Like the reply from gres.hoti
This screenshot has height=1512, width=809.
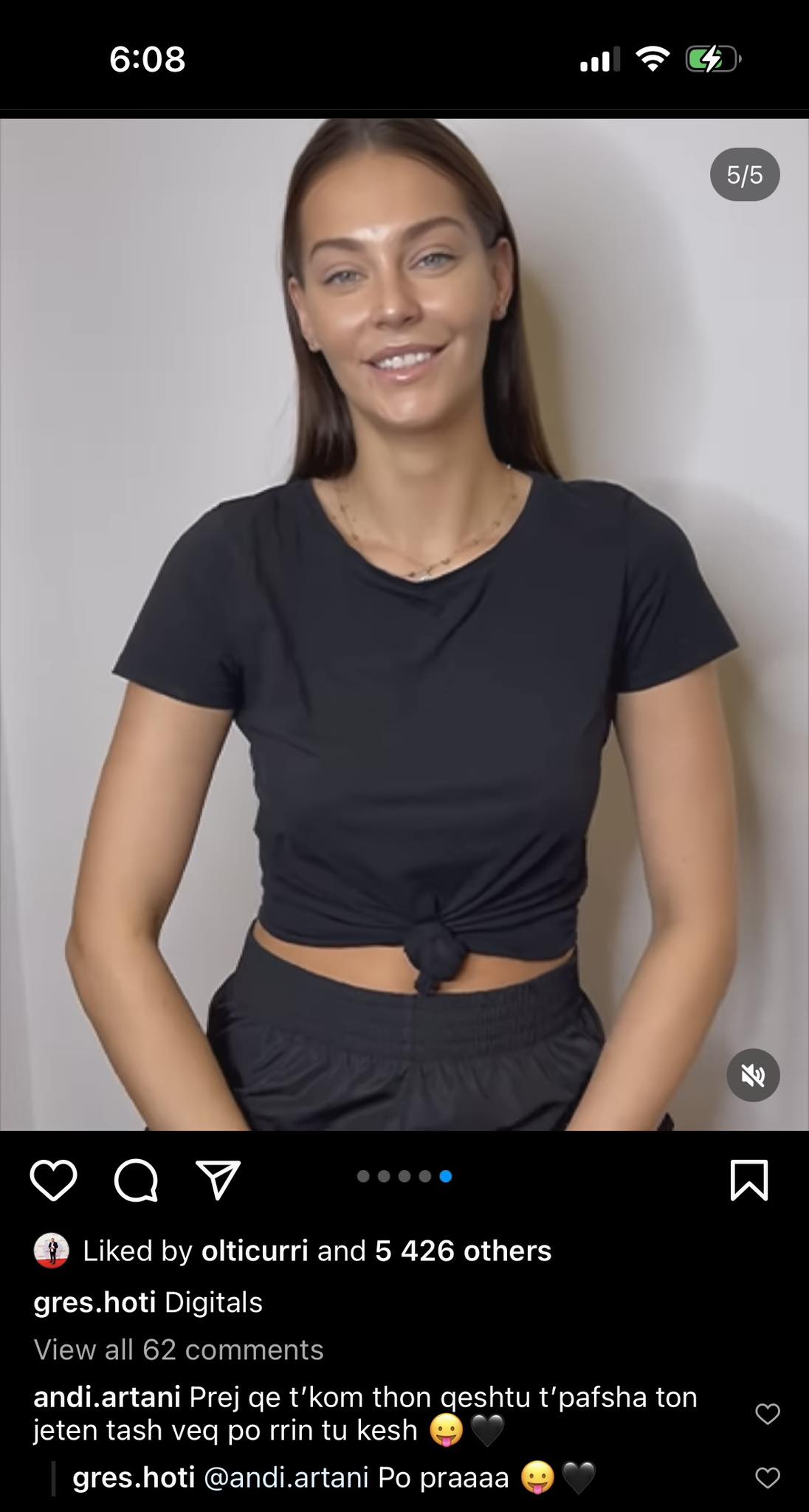tap(768, 1478)
